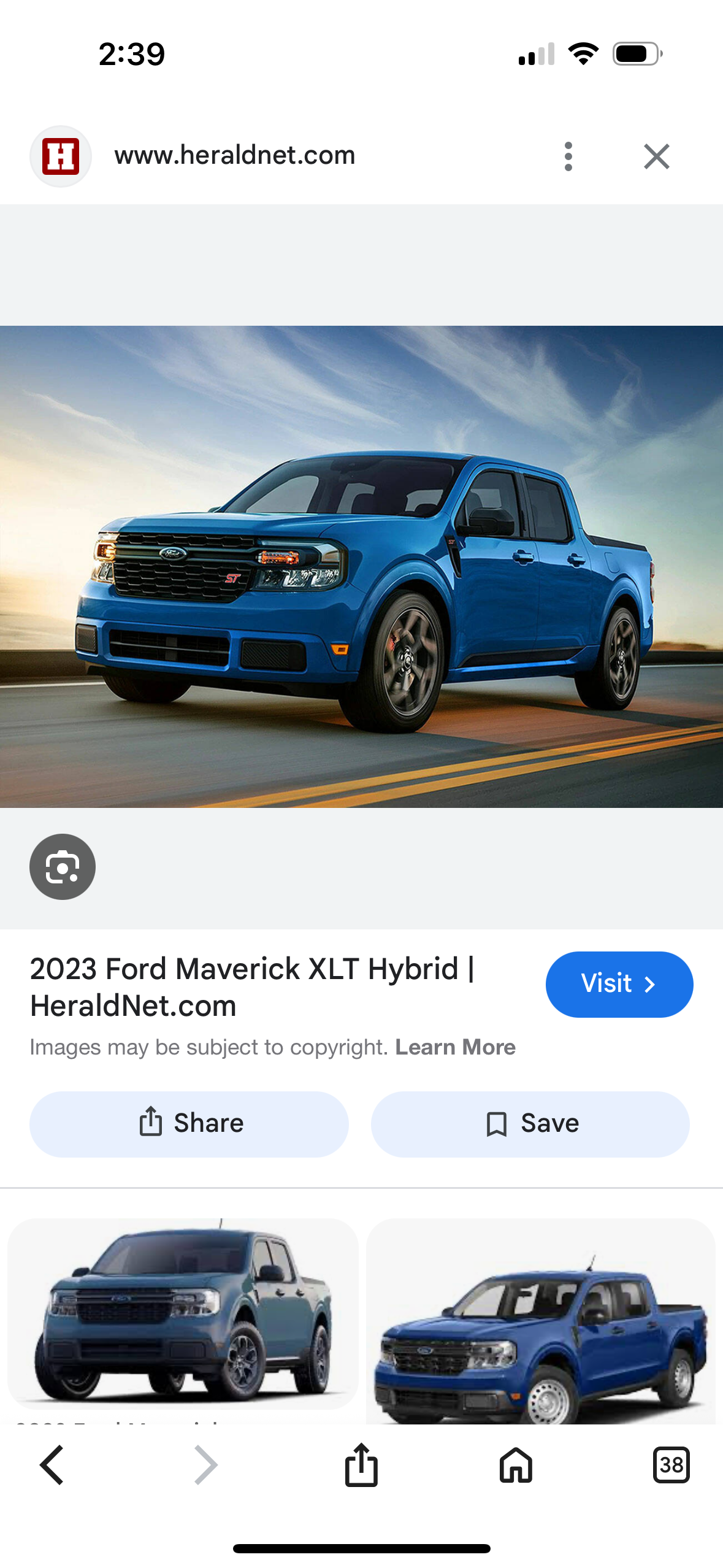Go back to the previous page

pyautogui.click(x=52, y=1465)
